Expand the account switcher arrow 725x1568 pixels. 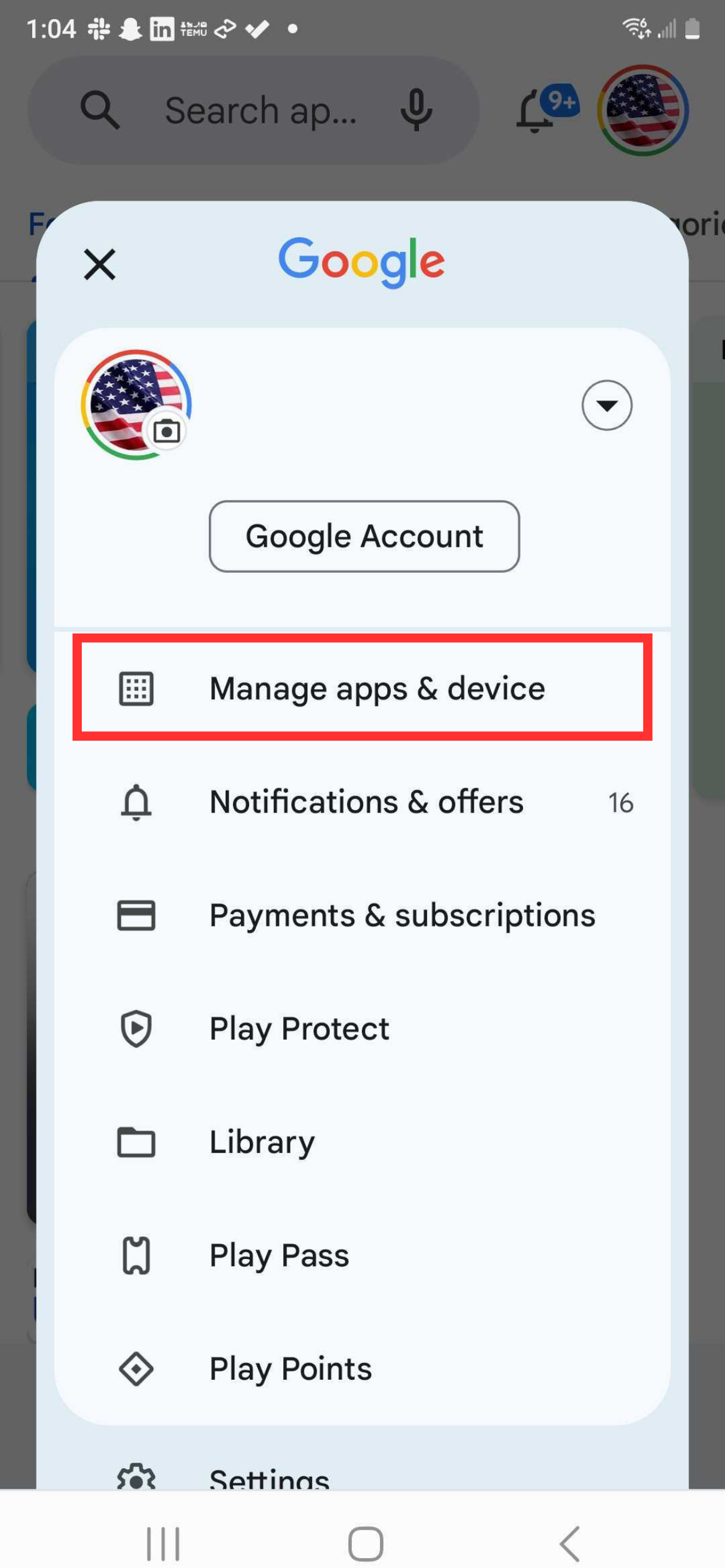pos(607,405)
